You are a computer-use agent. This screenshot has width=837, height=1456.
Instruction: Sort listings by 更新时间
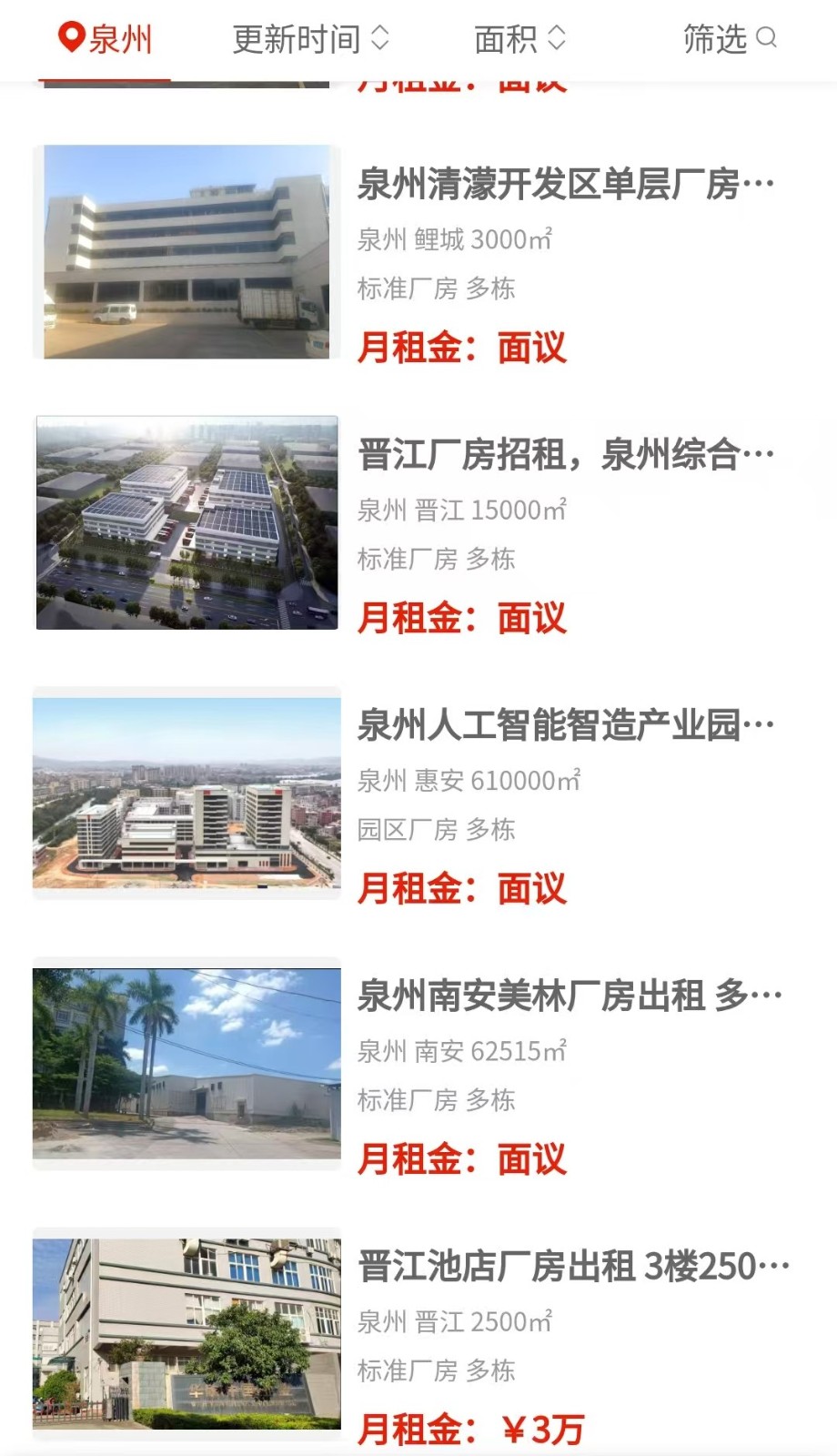point(310,39)
